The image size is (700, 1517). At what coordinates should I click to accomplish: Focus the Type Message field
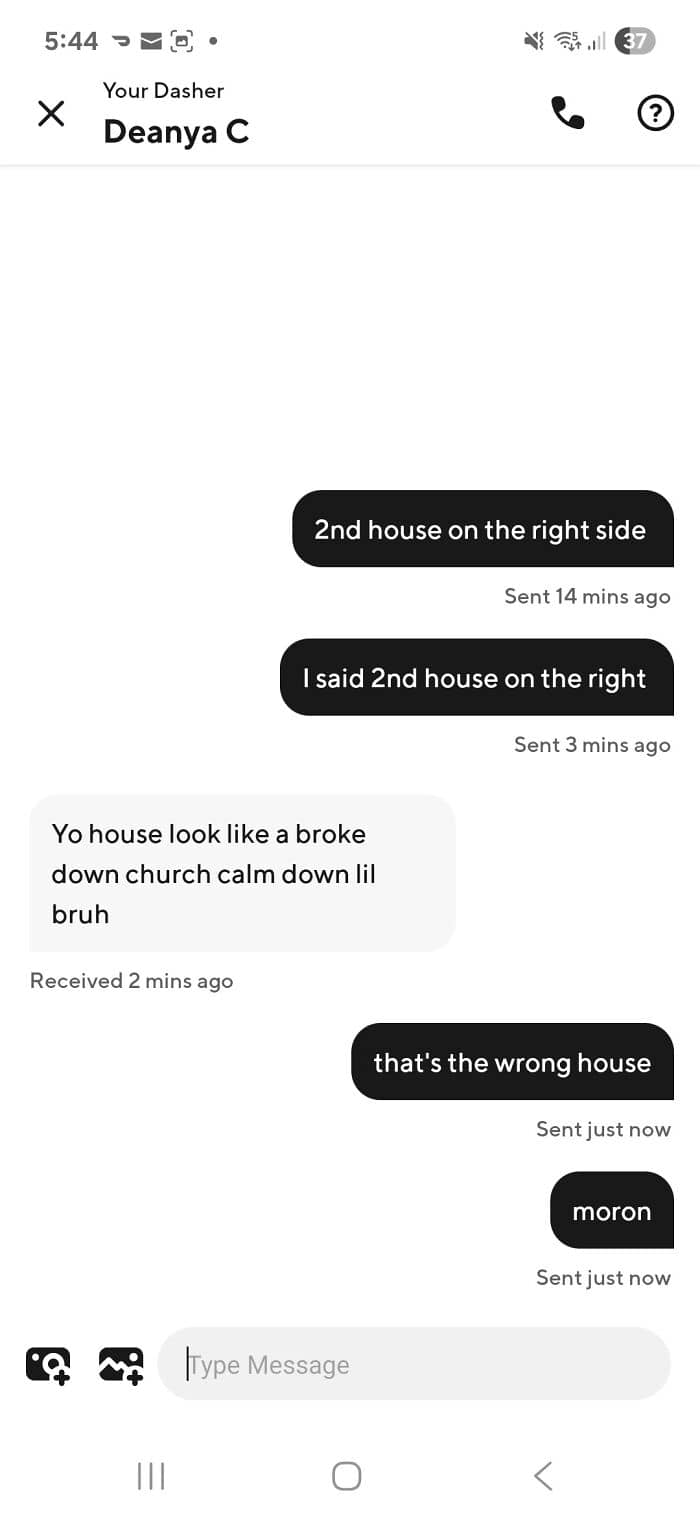click(x=414, y=1364)
